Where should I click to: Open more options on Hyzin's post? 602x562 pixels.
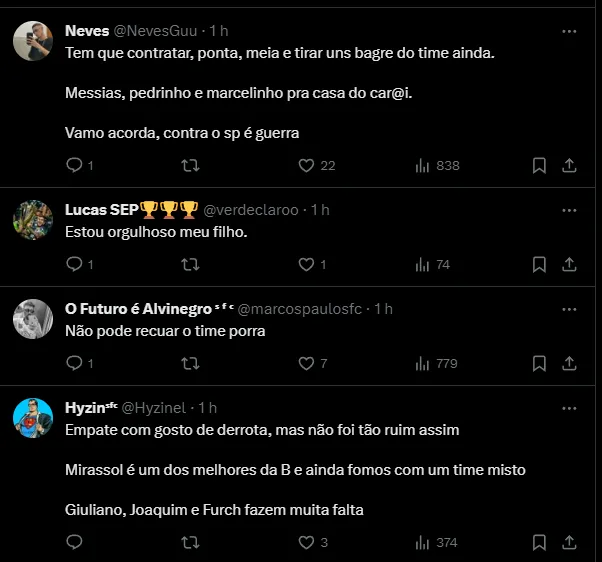569,408
